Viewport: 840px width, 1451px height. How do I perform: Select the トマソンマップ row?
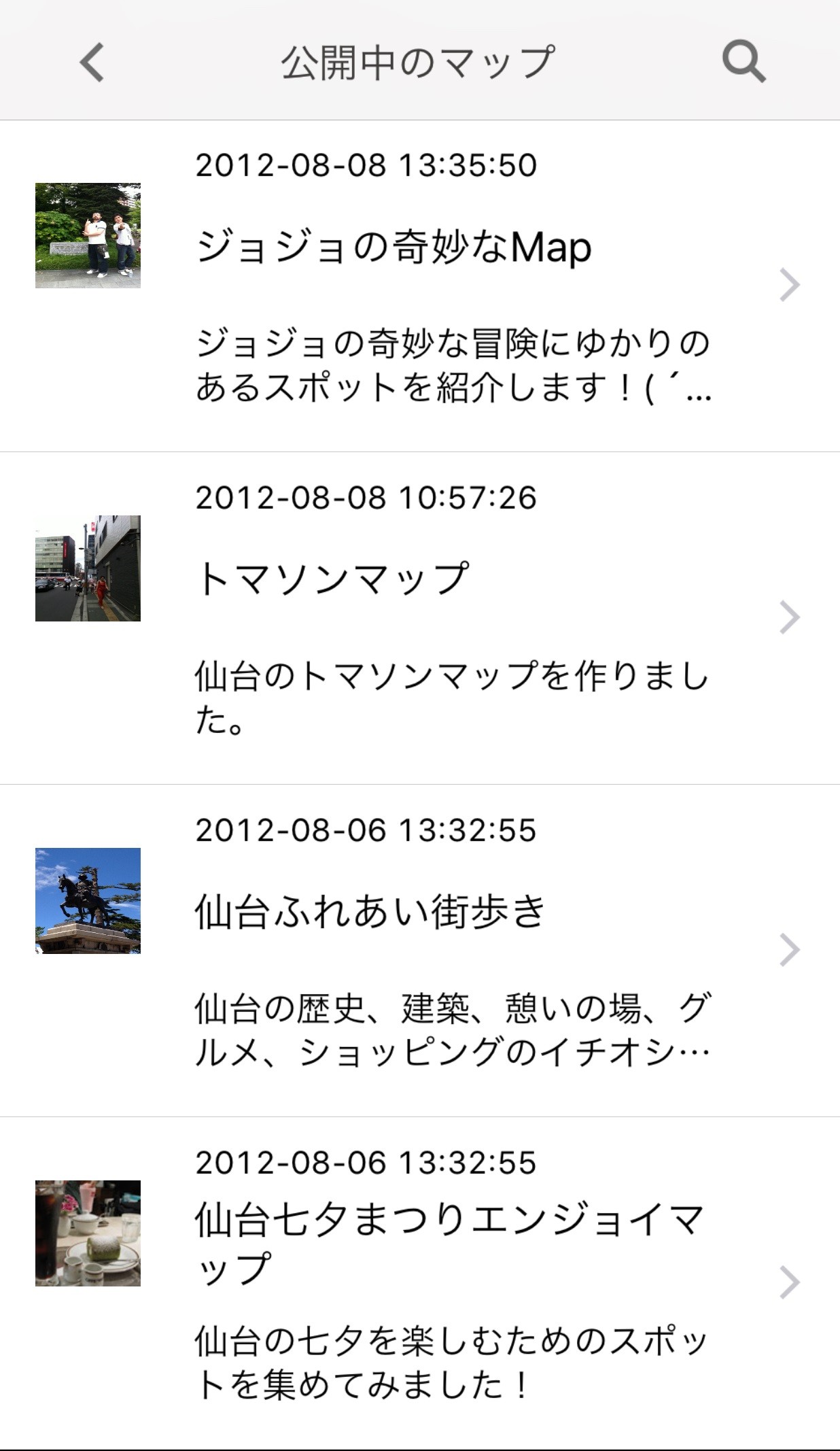332,579
